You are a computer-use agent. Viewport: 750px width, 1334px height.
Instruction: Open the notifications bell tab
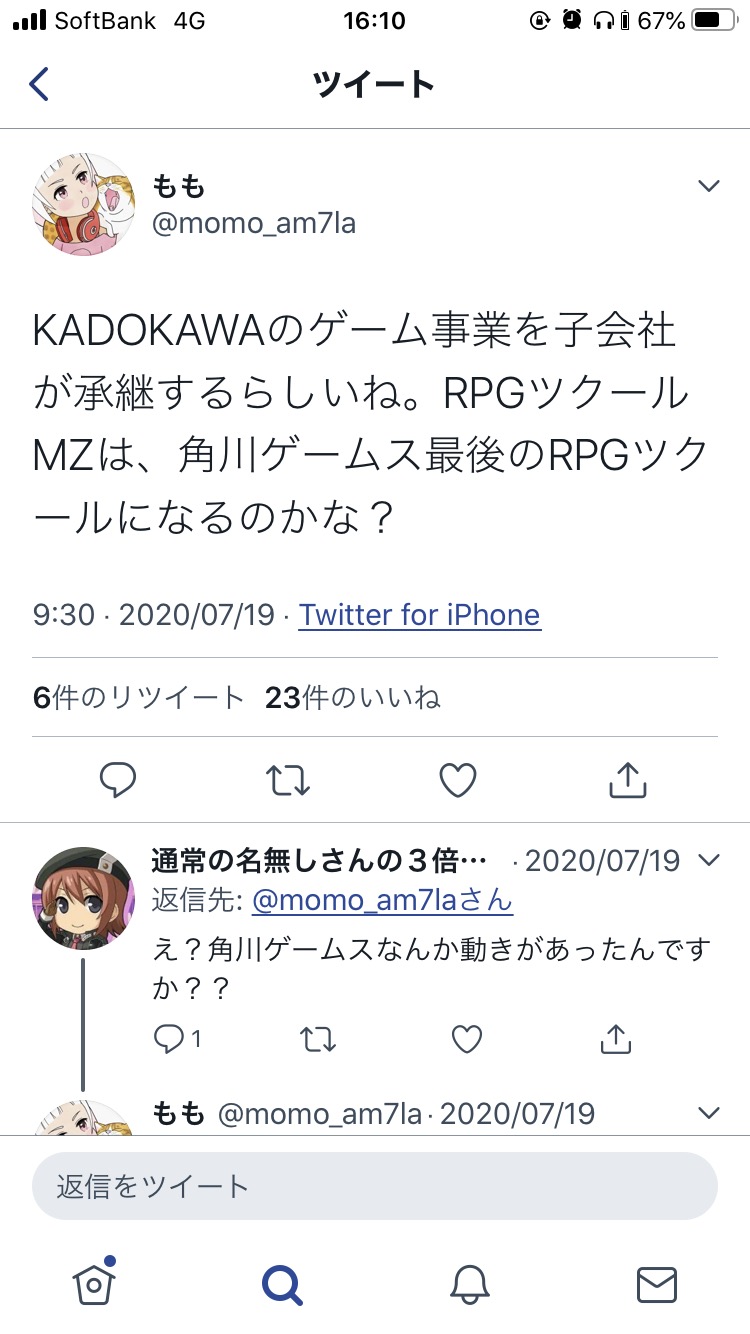pyautogui.click(x=469, y=1283)
